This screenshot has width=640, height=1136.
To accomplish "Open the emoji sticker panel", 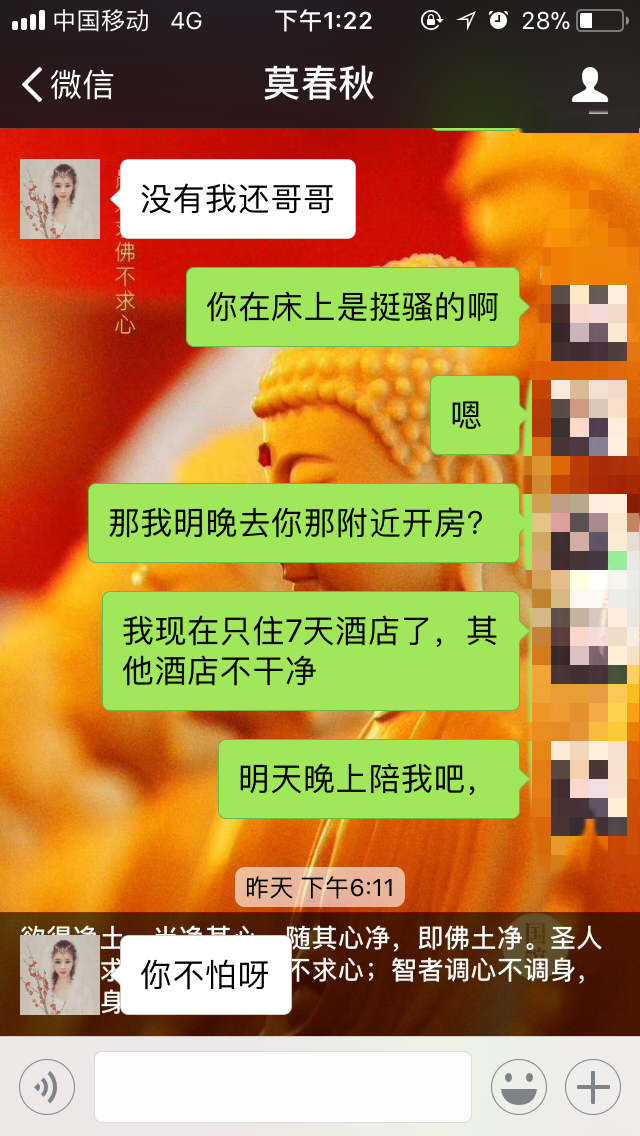I will [x=518, y=1086].
